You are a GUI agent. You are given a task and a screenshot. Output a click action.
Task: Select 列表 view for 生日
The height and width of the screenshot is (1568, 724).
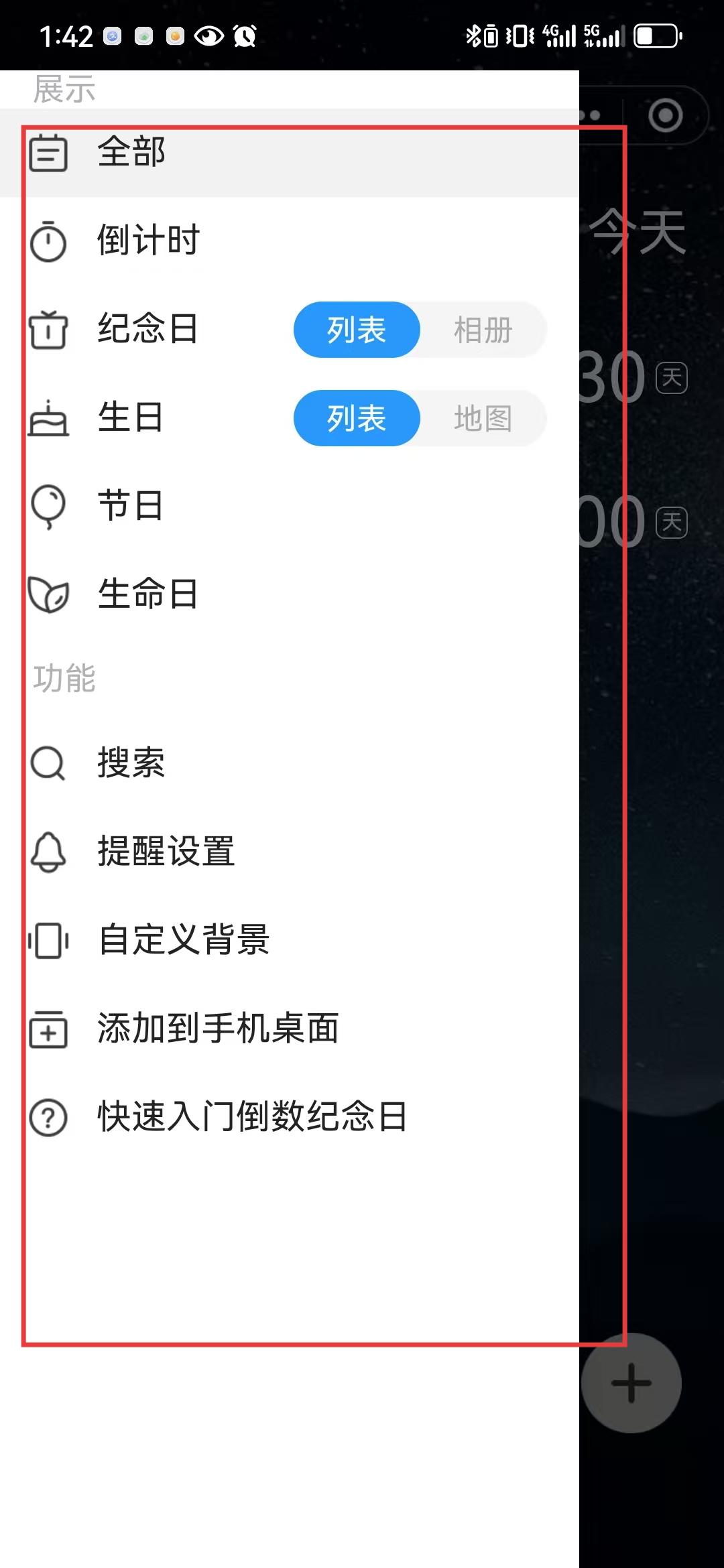coord(357,418)
